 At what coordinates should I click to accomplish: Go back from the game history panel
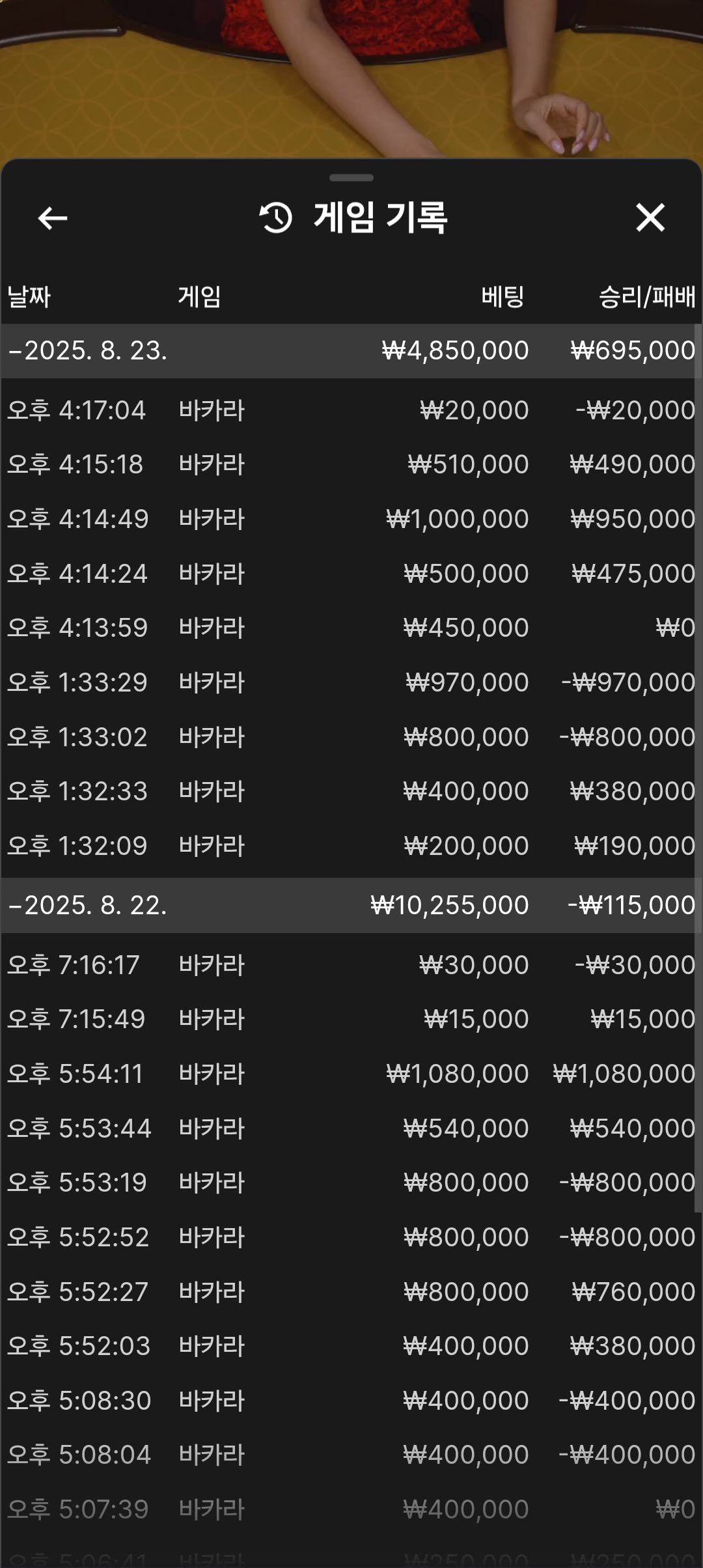pos(53,218)
